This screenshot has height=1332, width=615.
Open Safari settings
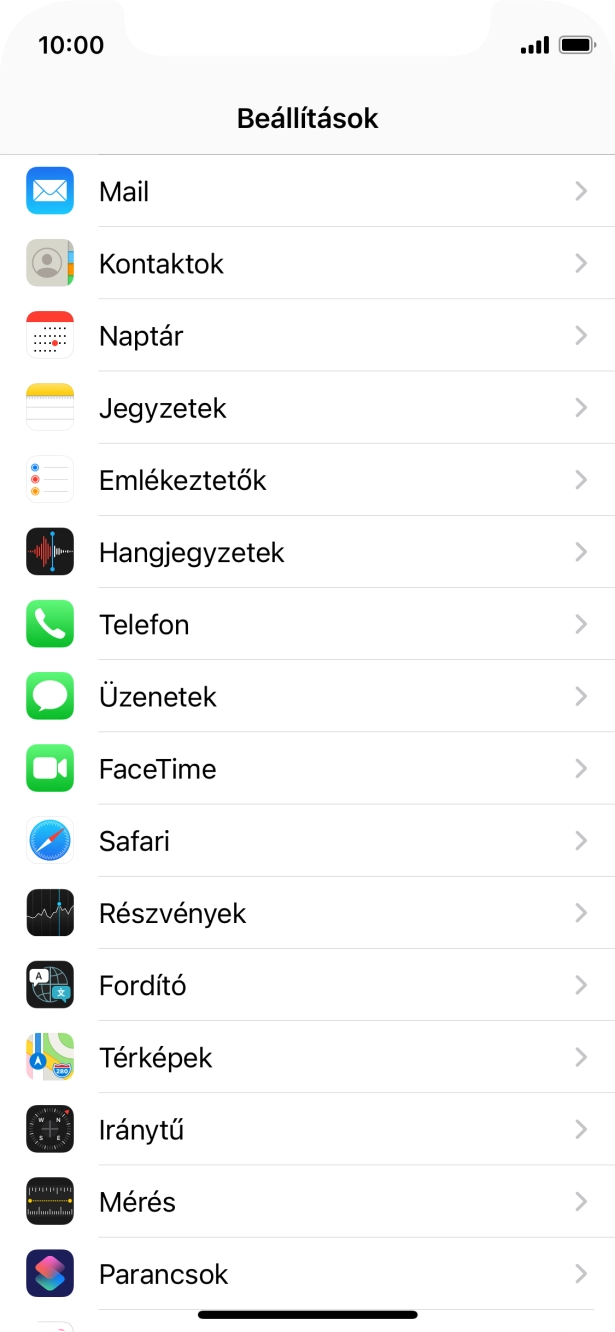click(x=307, y=841)
